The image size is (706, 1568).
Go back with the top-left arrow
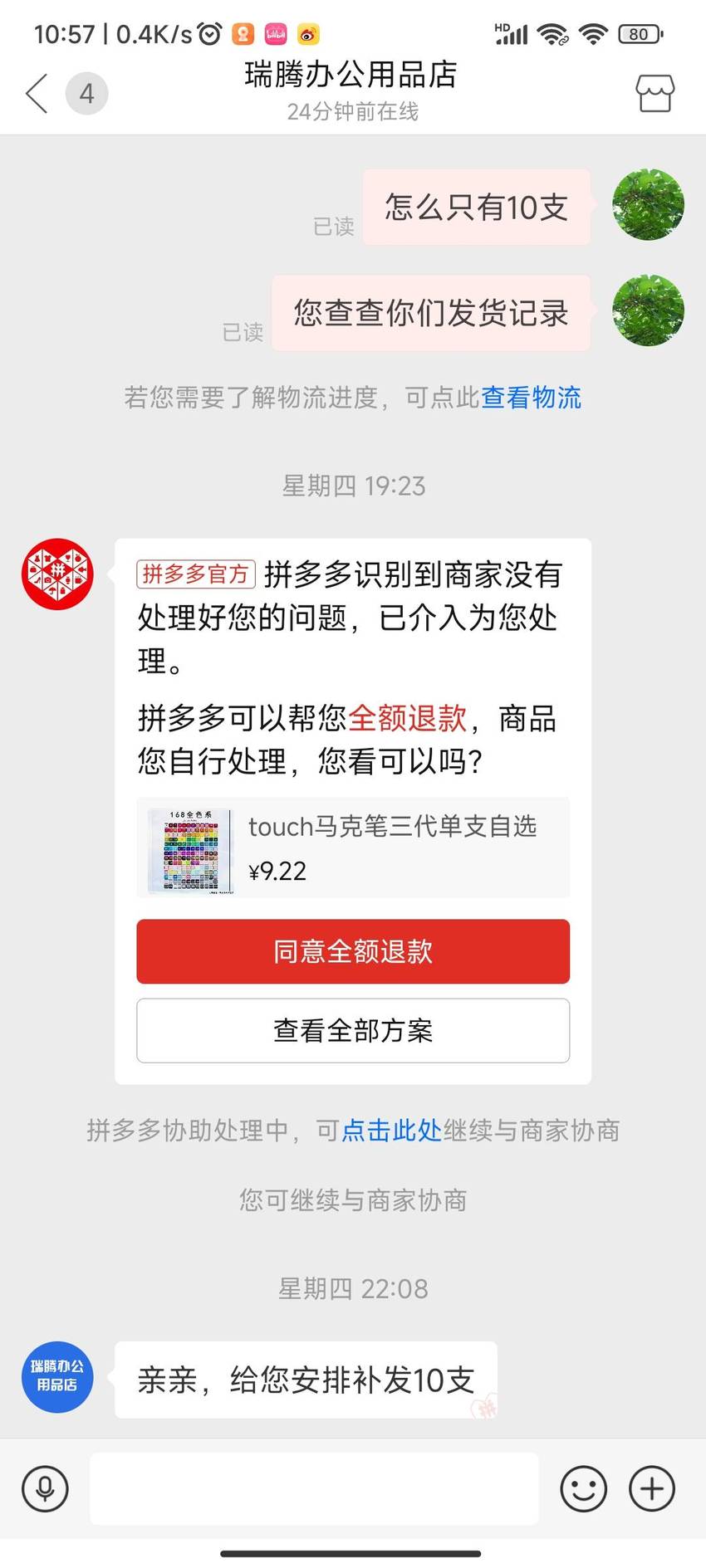37,93
